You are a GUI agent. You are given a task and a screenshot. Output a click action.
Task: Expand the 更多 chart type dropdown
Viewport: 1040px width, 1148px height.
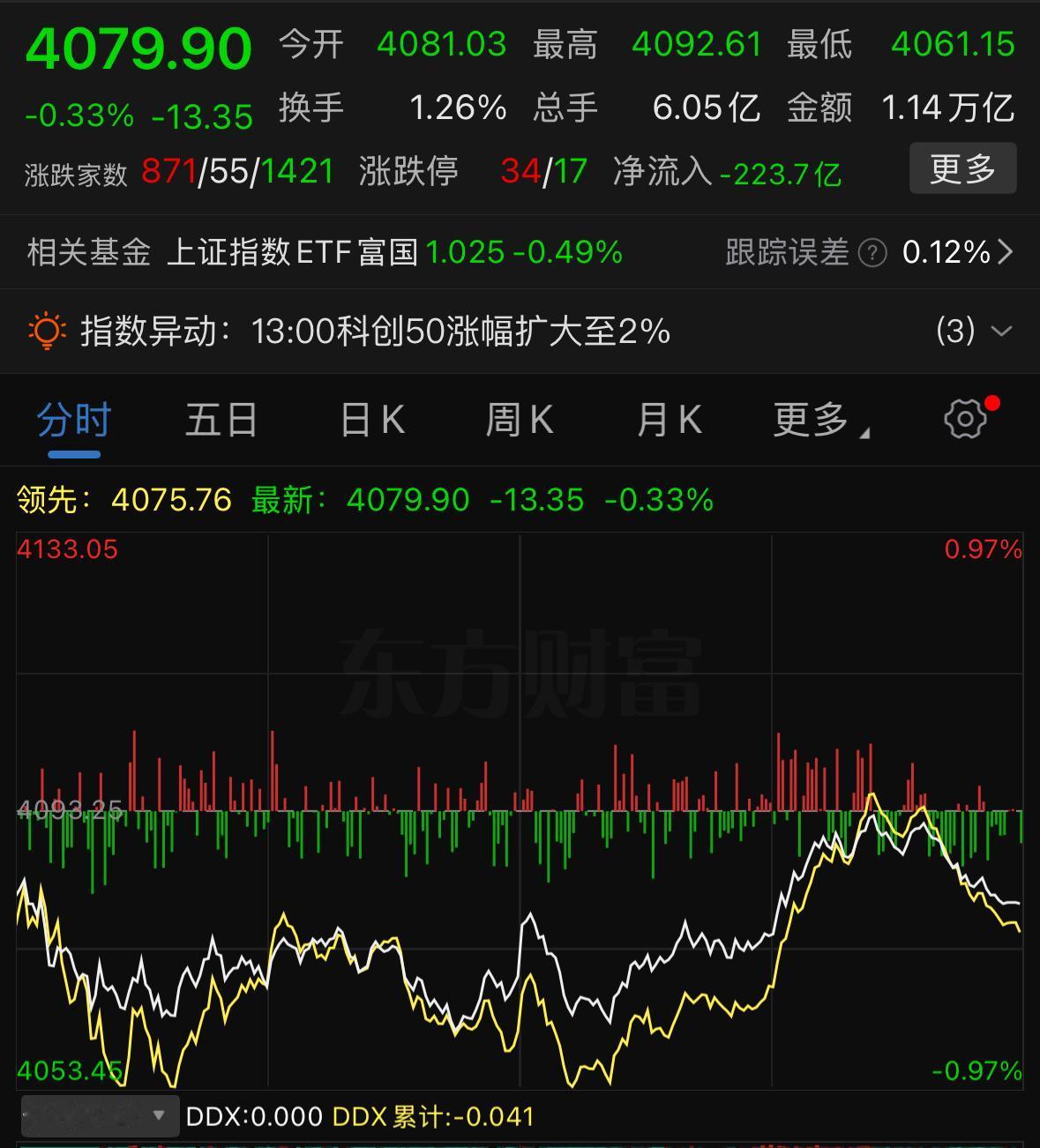[x=817, y=420]
